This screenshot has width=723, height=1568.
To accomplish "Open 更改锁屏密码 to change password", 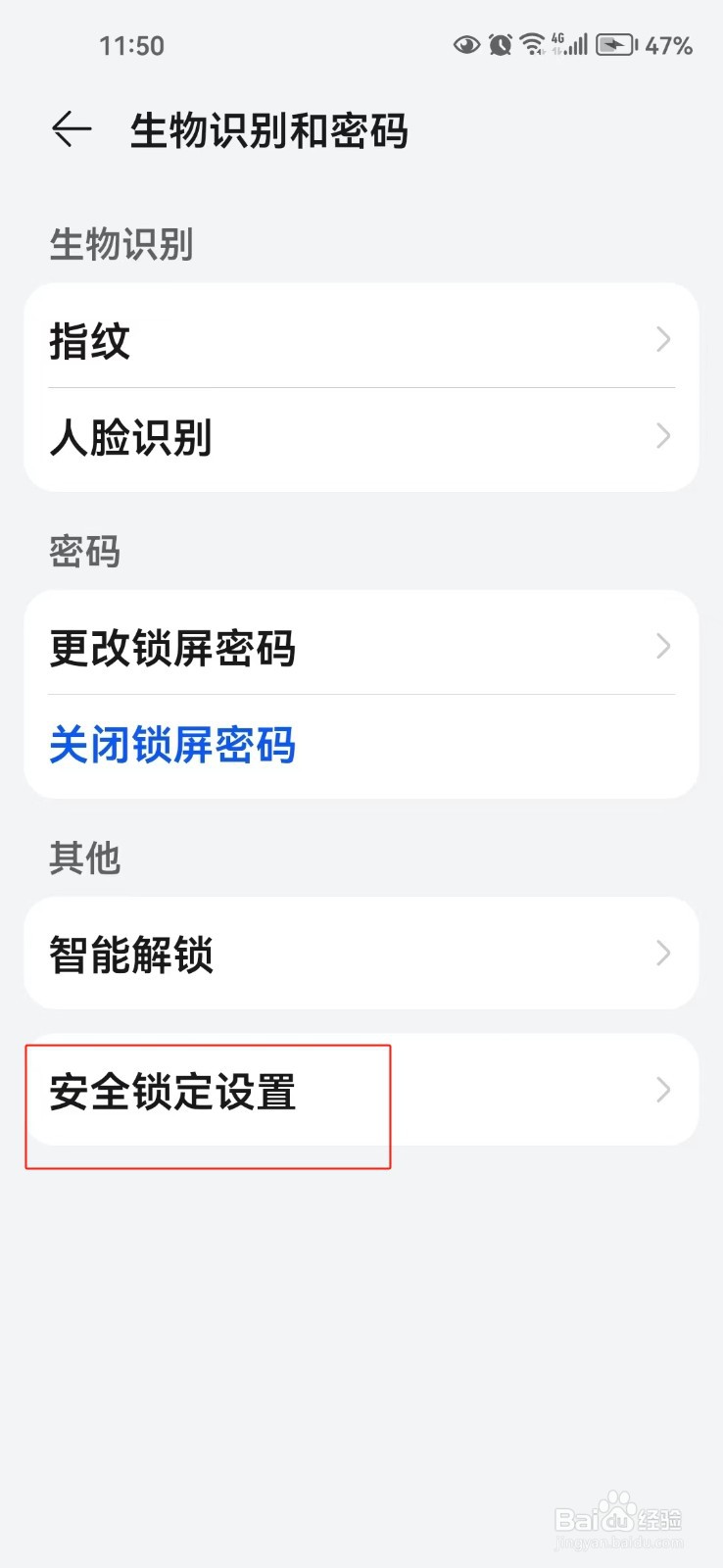I will click(173, 649).
